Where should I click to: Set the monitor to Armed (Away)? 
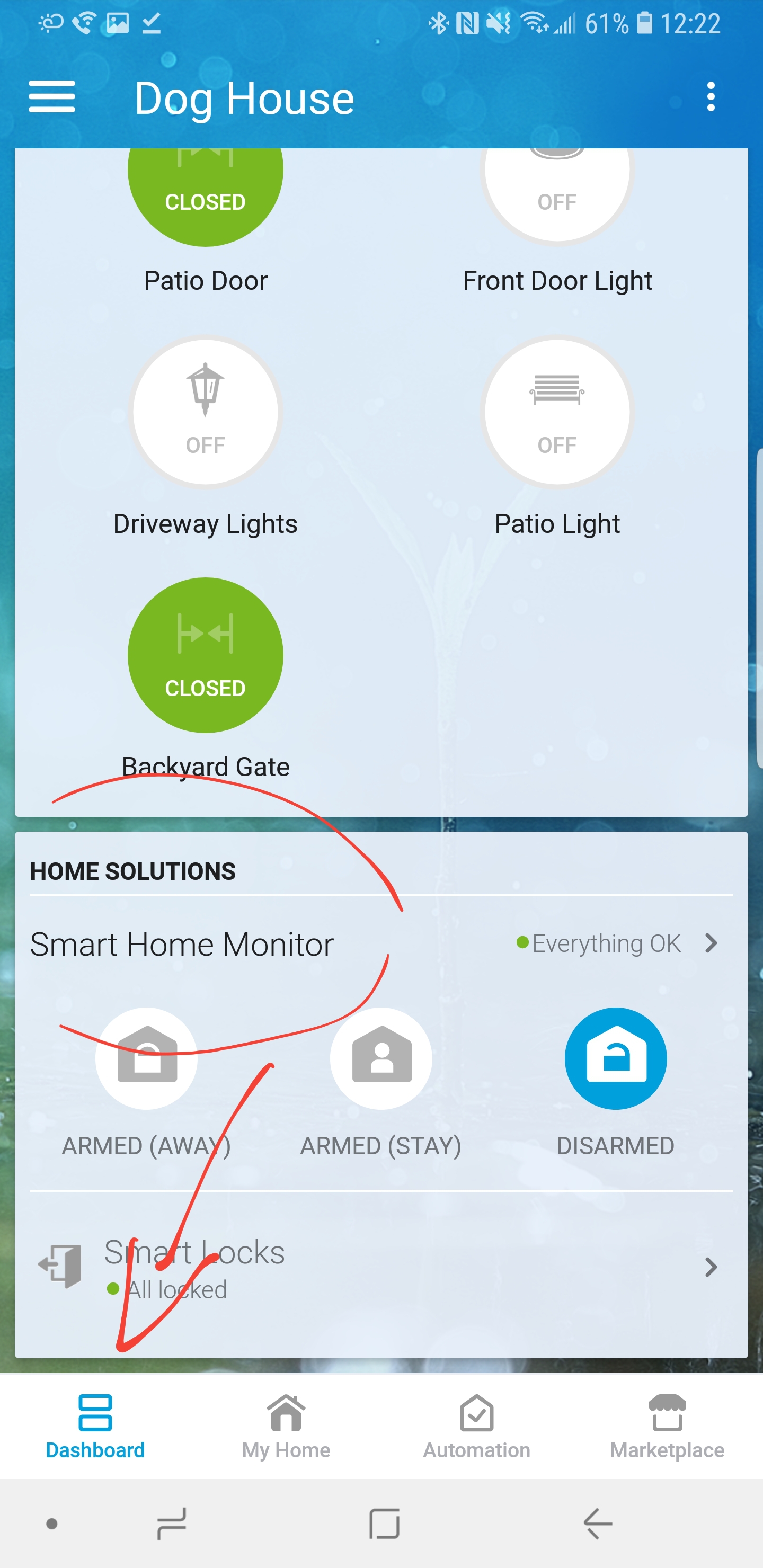pos(146,1059)
